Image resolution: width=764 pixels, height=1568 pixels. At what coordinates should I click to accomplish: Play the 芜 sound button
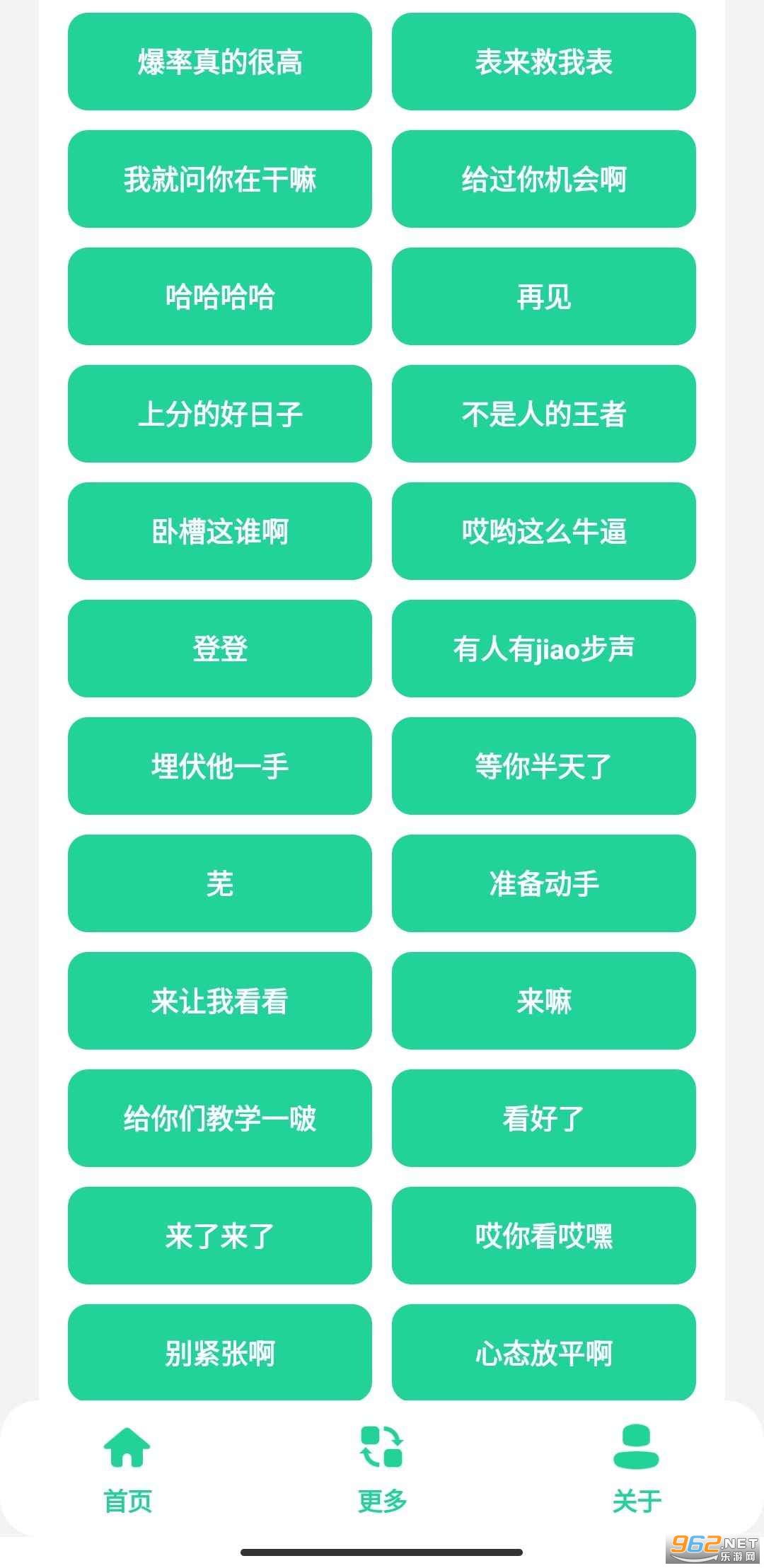tap(220, 883)
